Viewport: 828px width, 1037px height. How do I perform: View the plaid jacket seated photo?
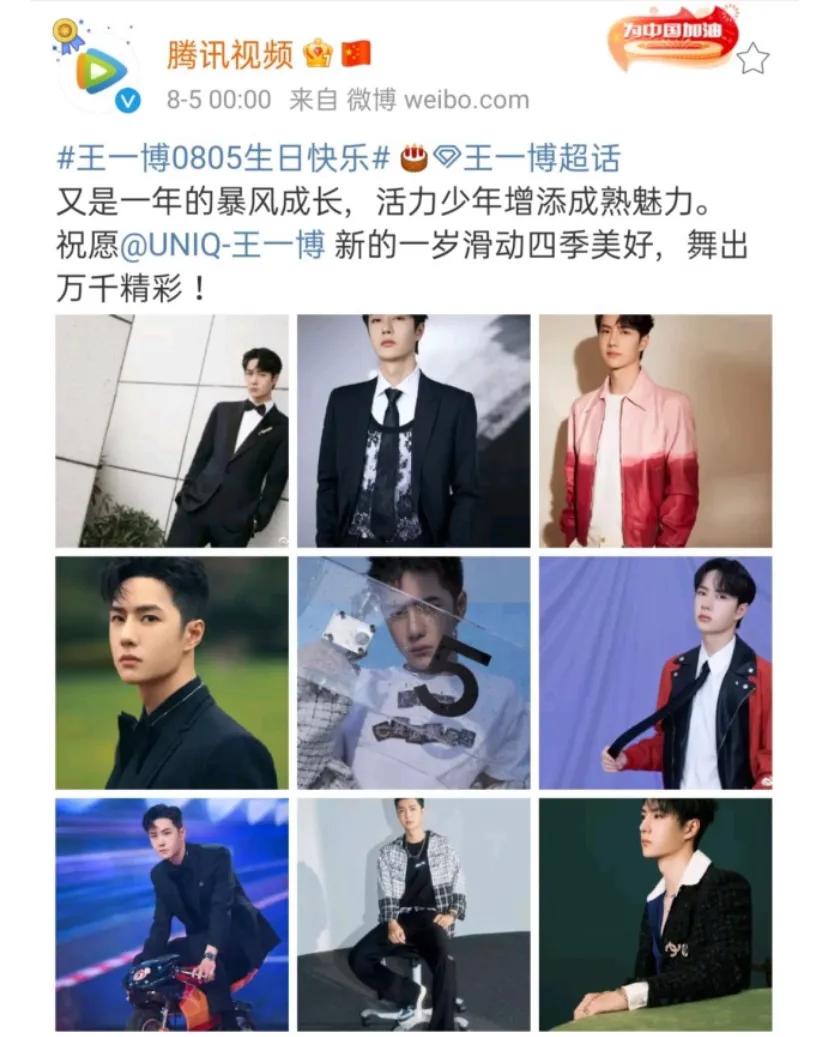[413, 913]
